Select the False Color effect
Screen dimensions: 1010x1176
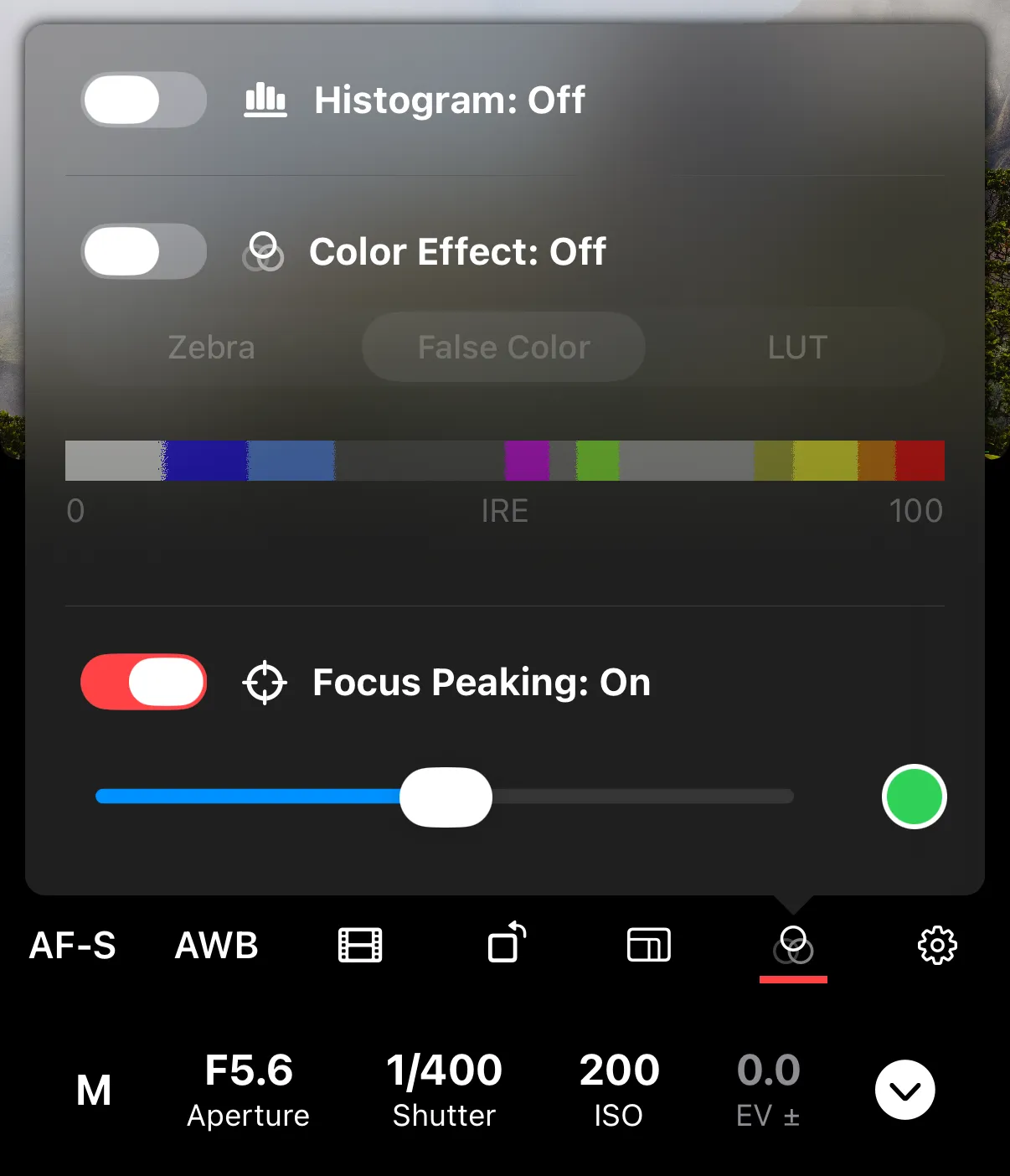coord(503,347)
